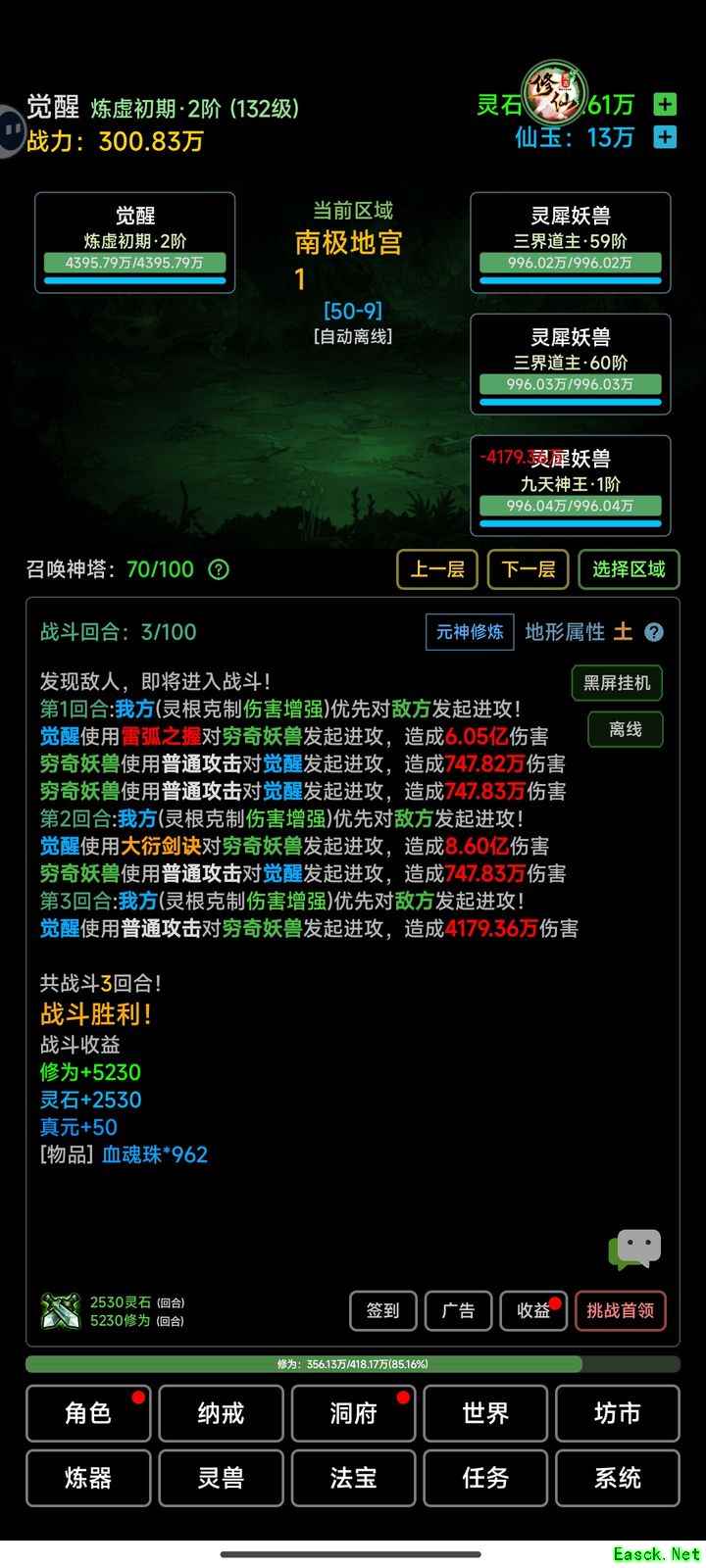The height and width of the screenshot is (1568, 706).
Task: Open the chat bubble icon
Action: (x=635, y=1250)
